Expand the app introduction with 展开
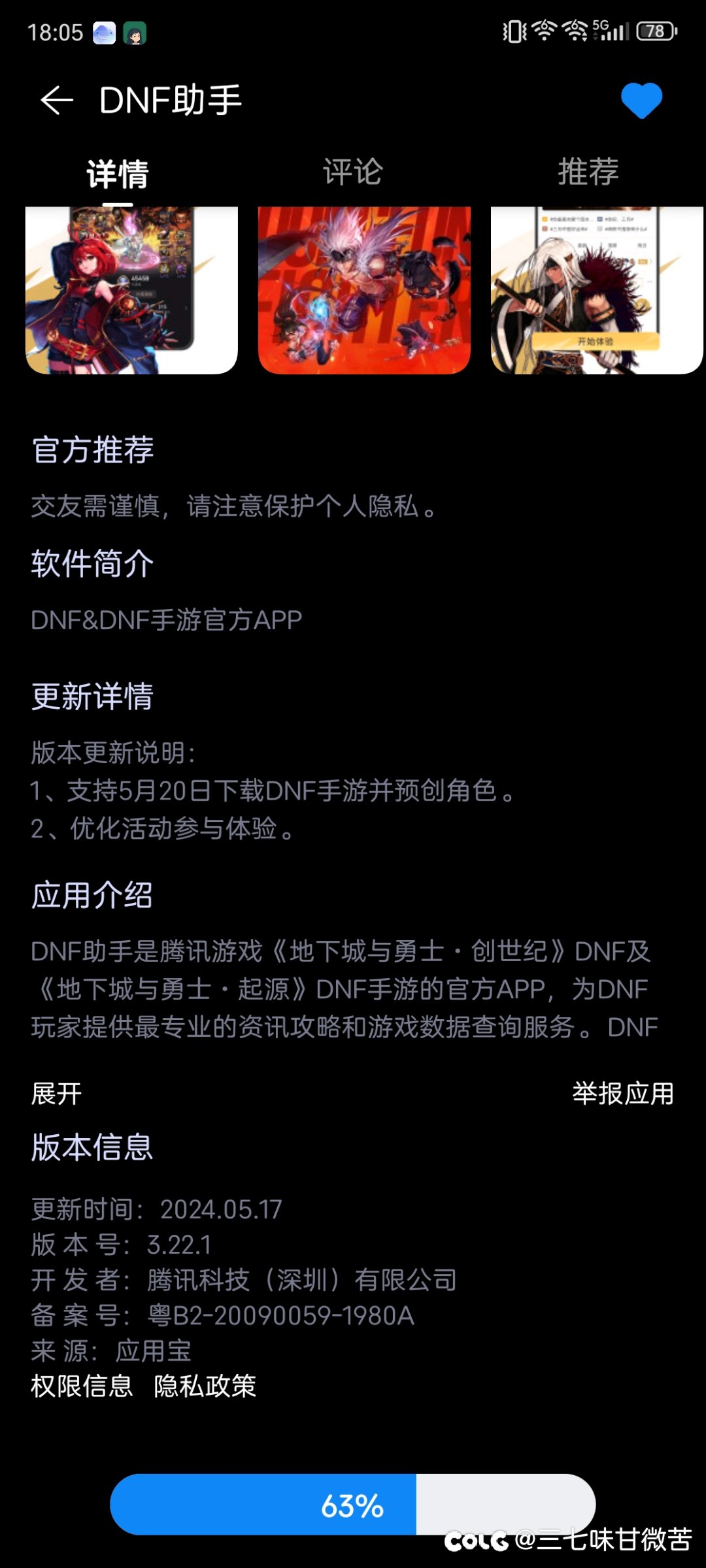Screen dimensions: 706x1568 57,1094
